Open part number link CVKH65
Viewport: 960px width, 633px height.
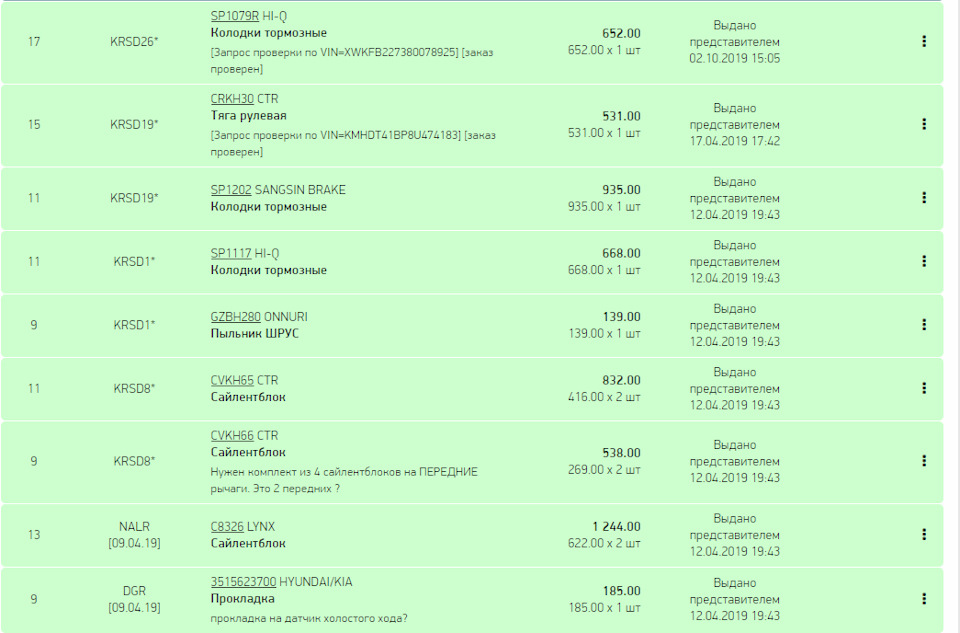(232, 380)
